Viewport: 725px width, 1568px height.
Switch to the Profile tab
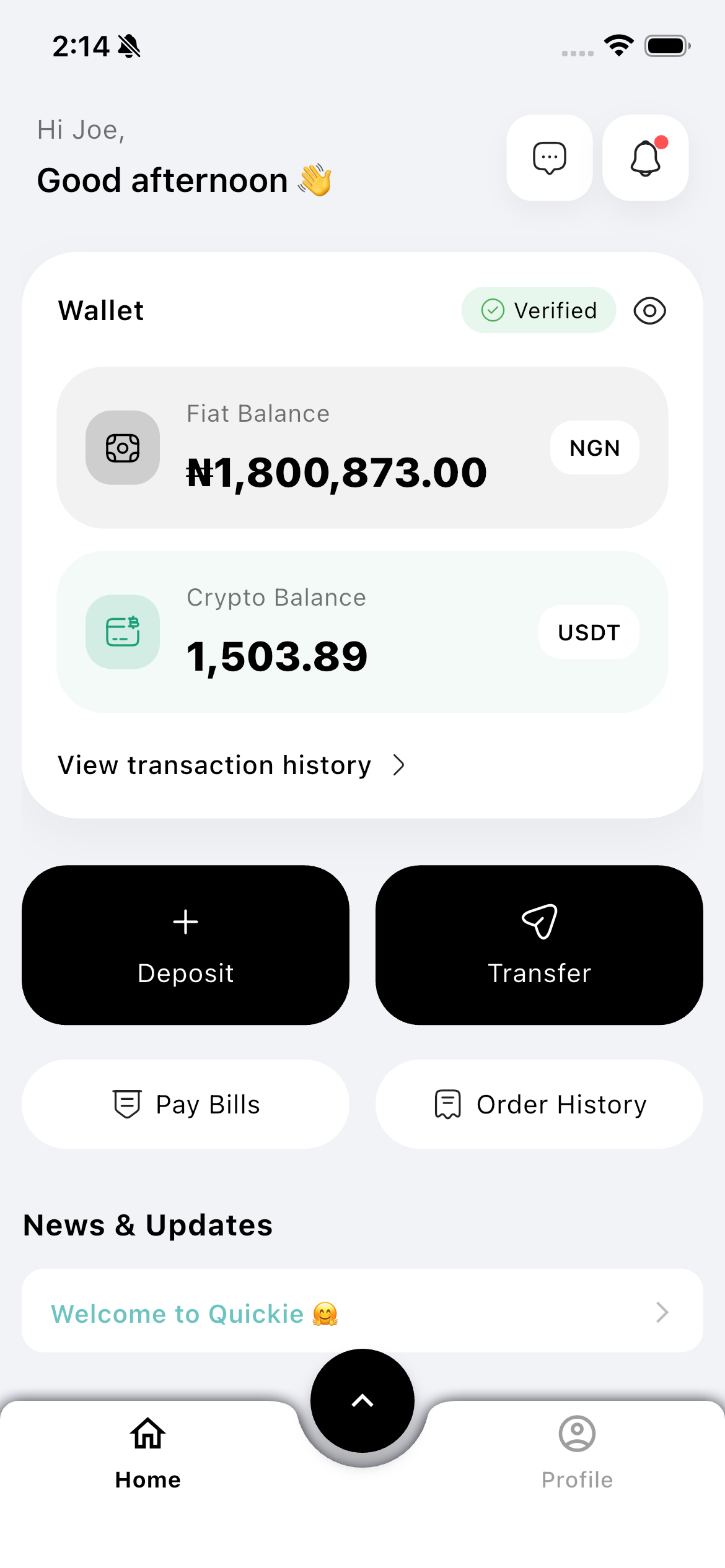pyautogui.click(x=577, y=1453)
